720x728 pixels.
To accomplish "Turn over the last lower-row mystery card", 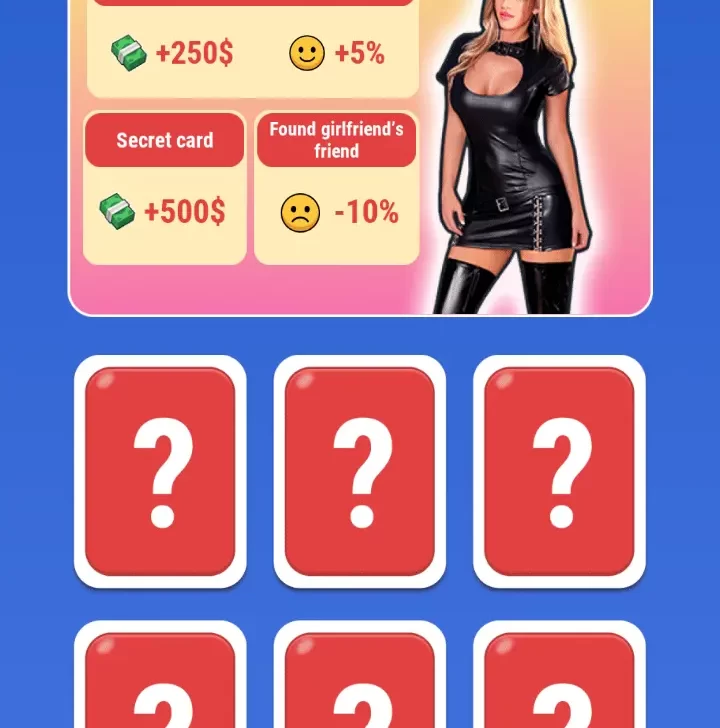I will coord(559,680).
